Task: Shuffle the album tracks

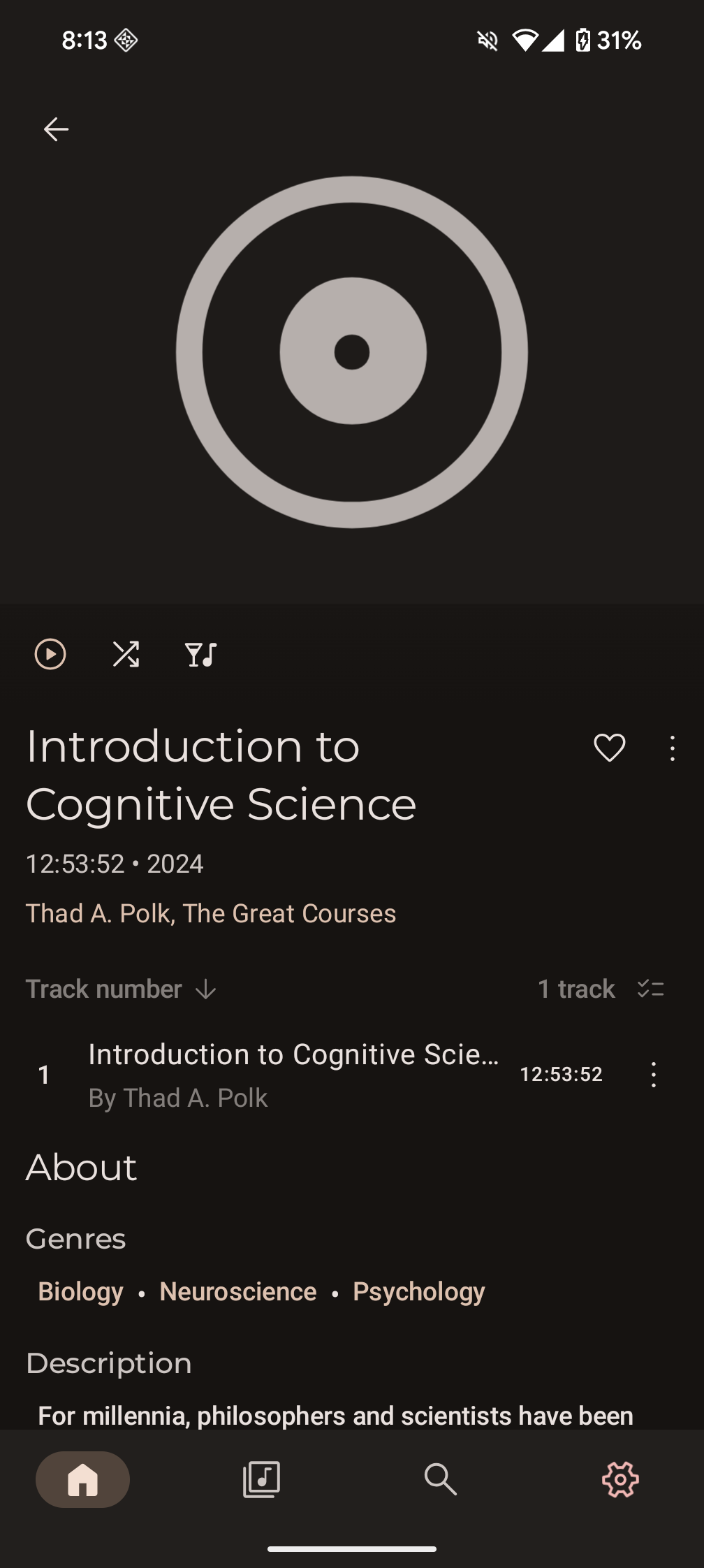Action: pyautogui.click(x=126, y=655)
